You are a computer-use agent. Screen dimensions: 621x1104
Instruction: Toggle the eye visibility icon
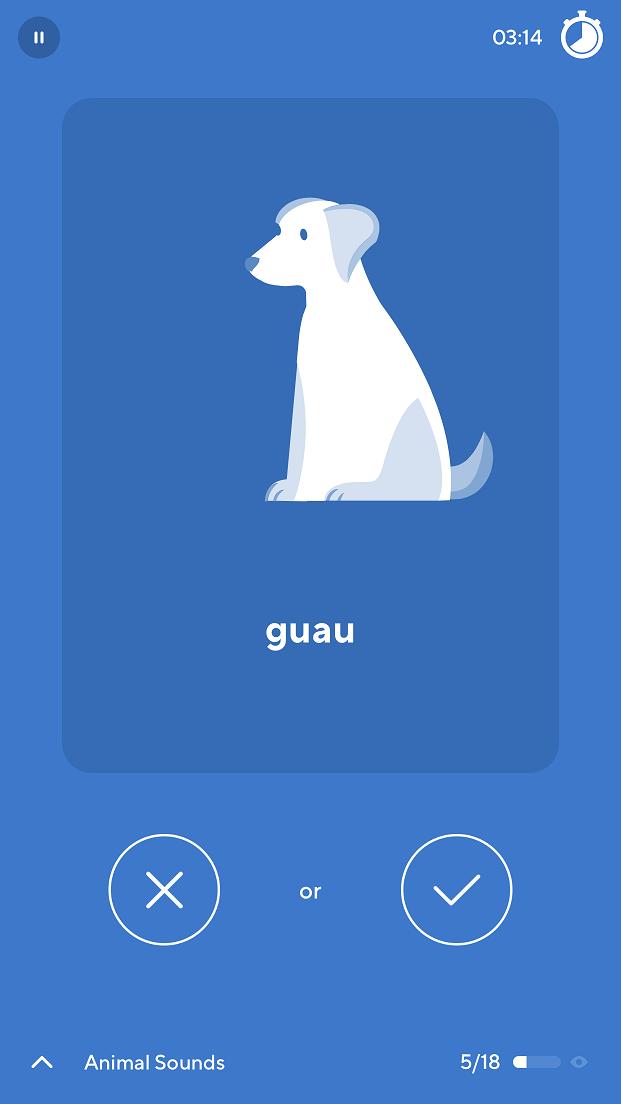[579, 1062]
